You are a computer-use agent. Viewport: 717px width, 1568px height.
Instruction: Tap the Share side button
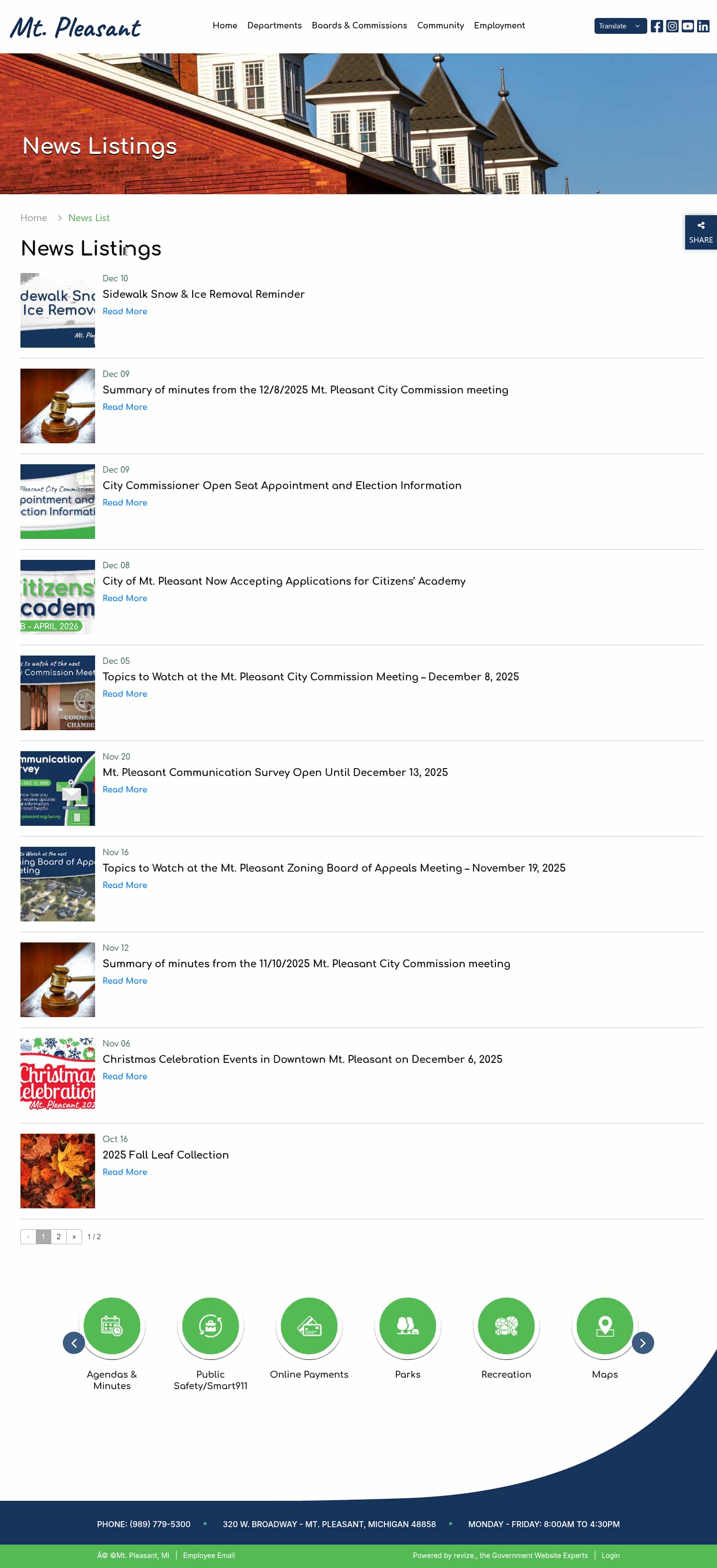click(x=701, y=232)
